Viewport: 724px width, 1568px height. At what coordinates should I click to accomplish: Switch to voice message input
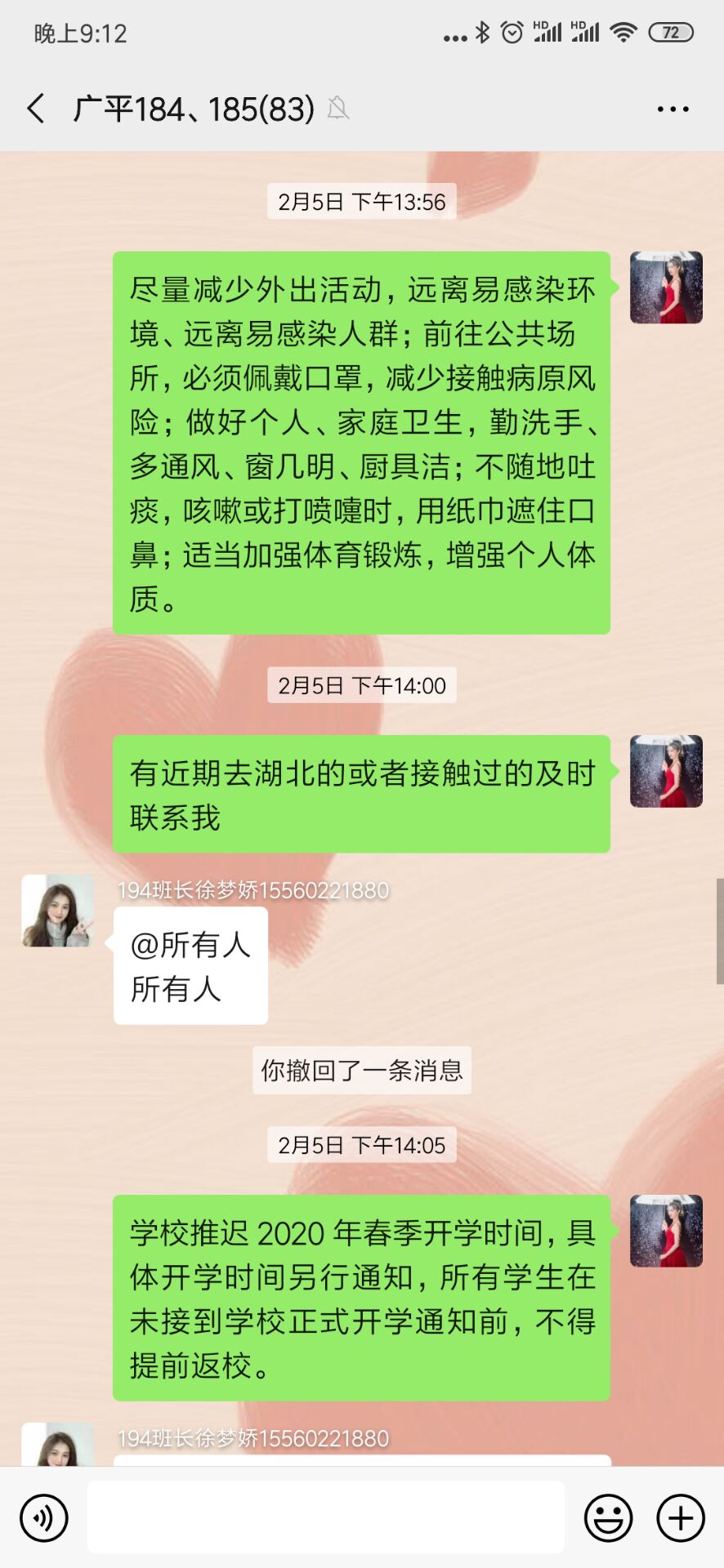(x=44, y=1518)
